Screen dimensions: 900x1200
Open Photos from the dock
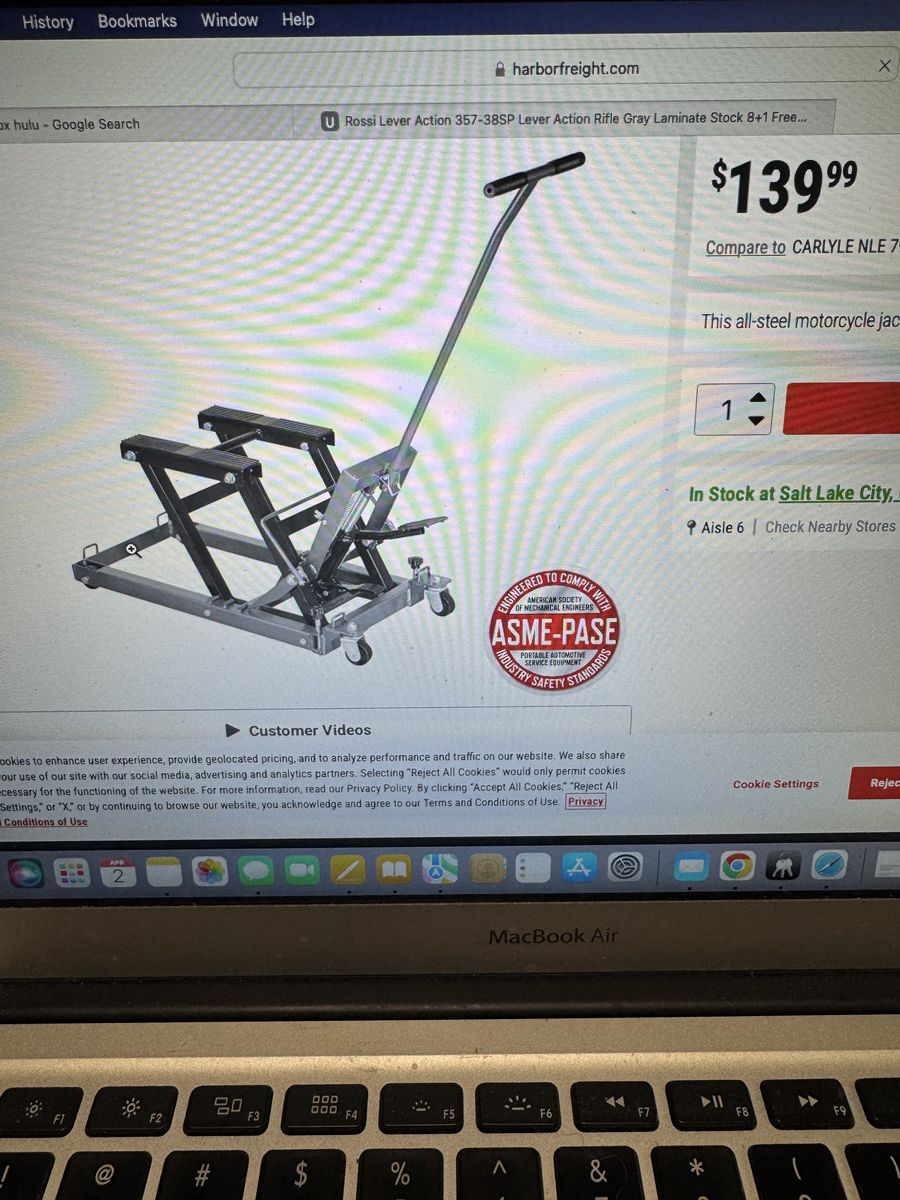[x=210, y=870]
